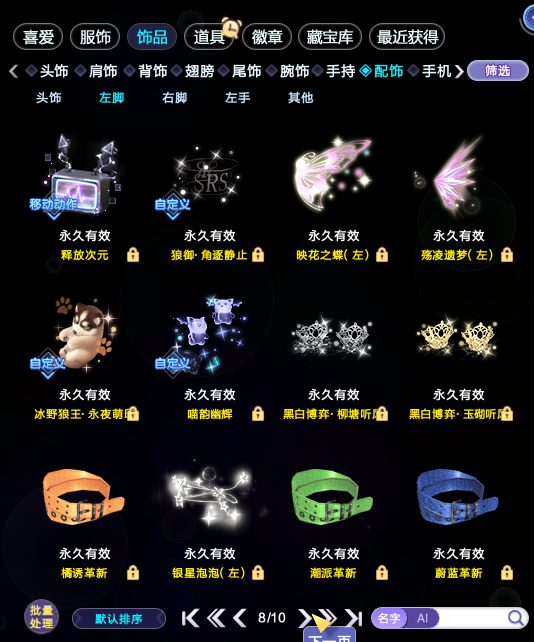Switch to the 徽章 tab
534x642 pixels.
point(267,37)
